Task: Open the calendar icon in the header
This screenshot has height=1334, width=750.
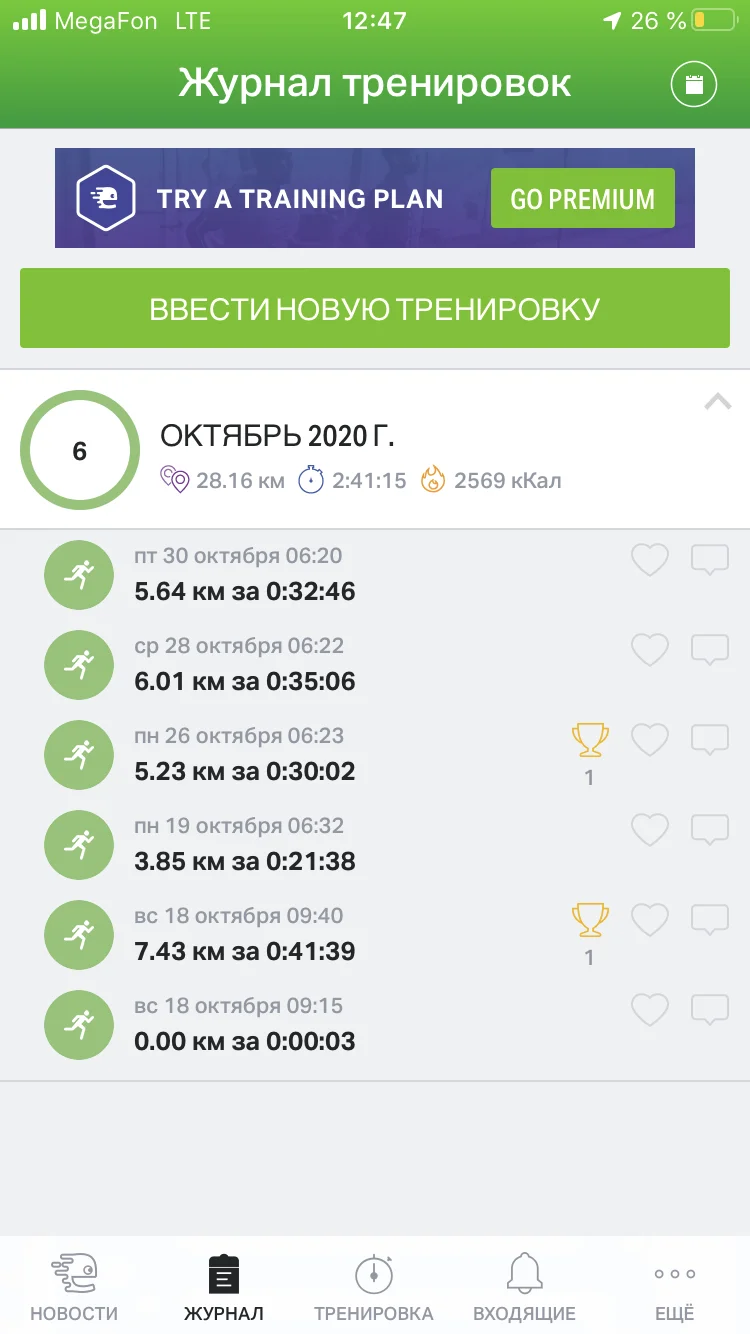Action: click(694, 84)
